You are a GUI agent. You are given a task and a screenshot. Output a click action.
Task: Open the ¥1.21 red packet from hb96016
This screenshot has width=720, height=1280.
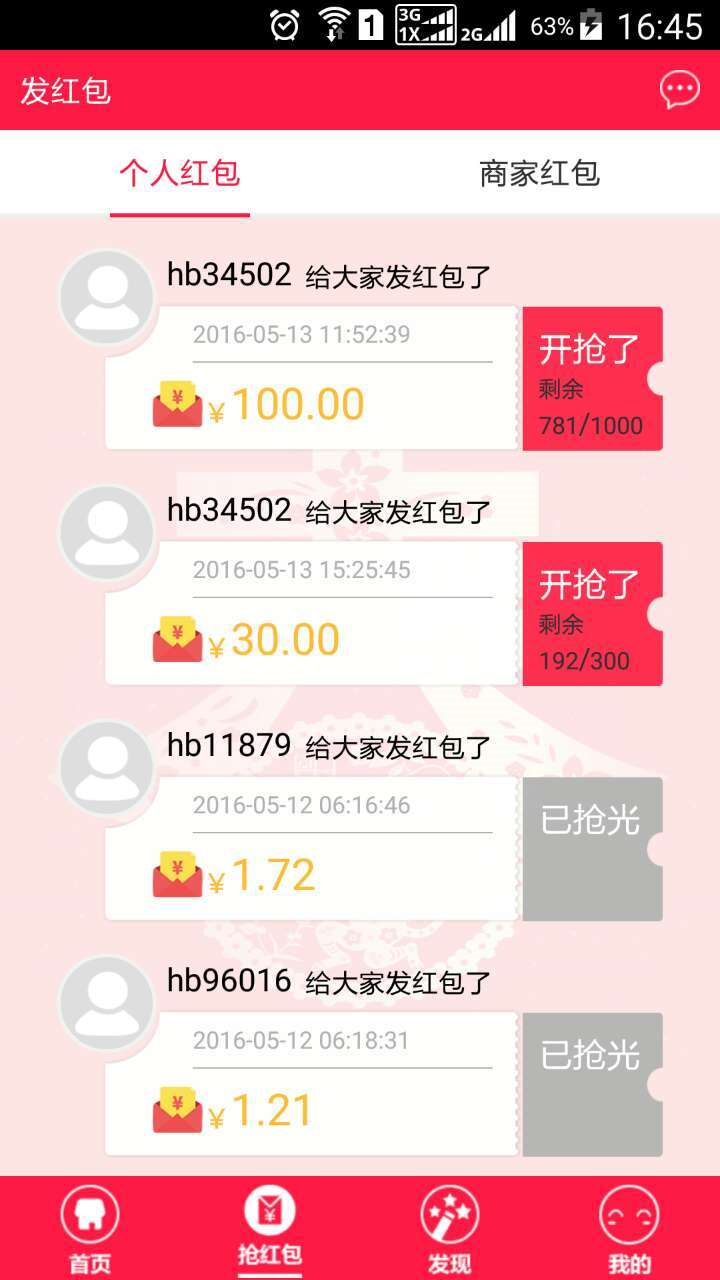pyautogui.click(x=312, y=1084)
